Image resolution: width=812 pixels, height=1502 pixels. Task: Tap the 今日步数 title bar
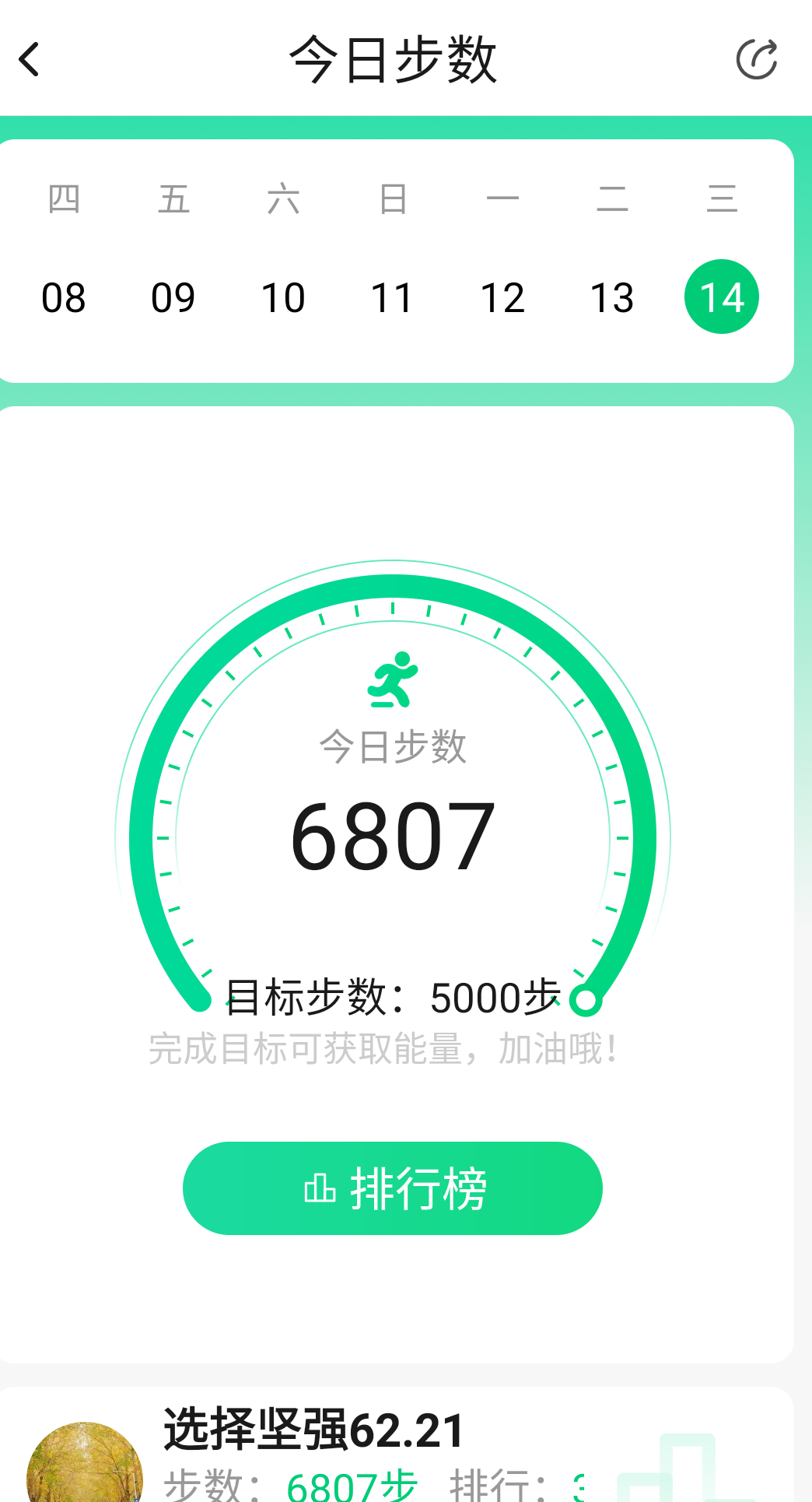[394, 61]
